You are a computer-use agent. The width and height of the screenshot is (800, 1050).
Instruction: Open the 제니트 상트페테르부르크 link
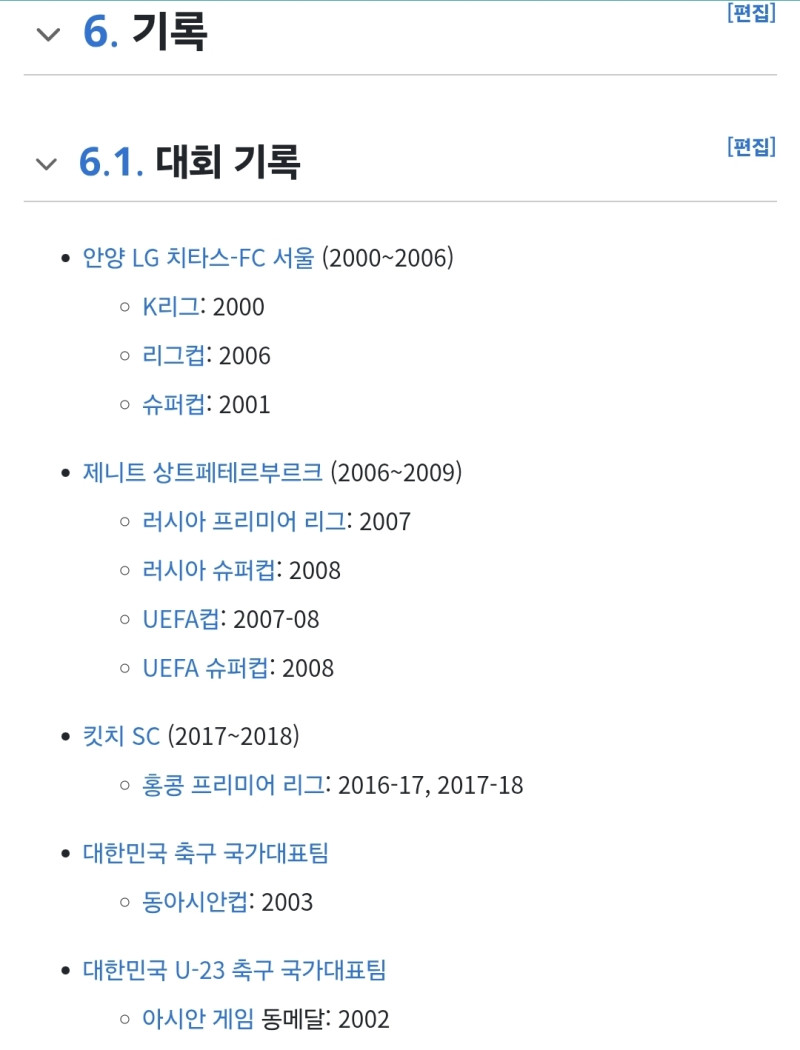pyautogui.click(x=202, y=473)
